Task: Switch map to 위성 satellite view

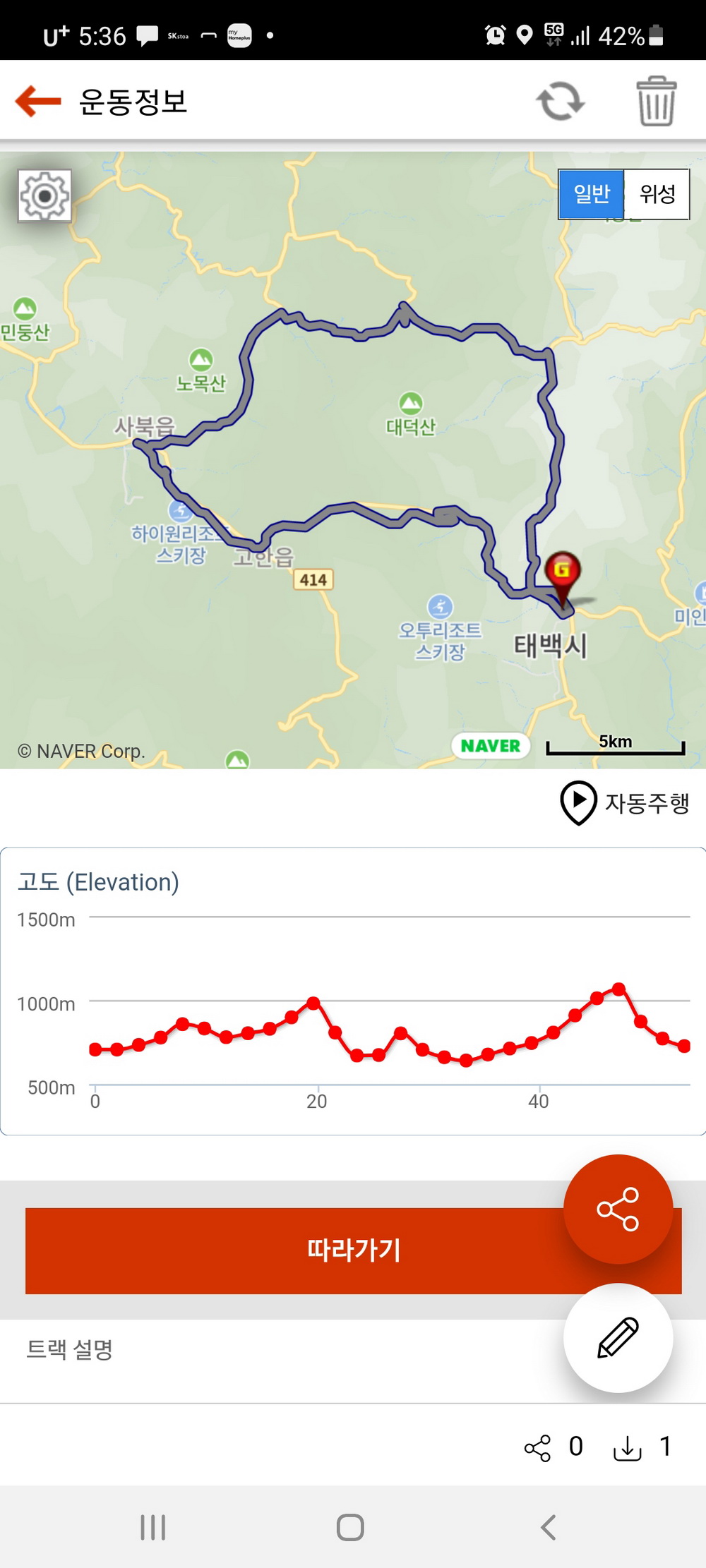Action: 657,194
